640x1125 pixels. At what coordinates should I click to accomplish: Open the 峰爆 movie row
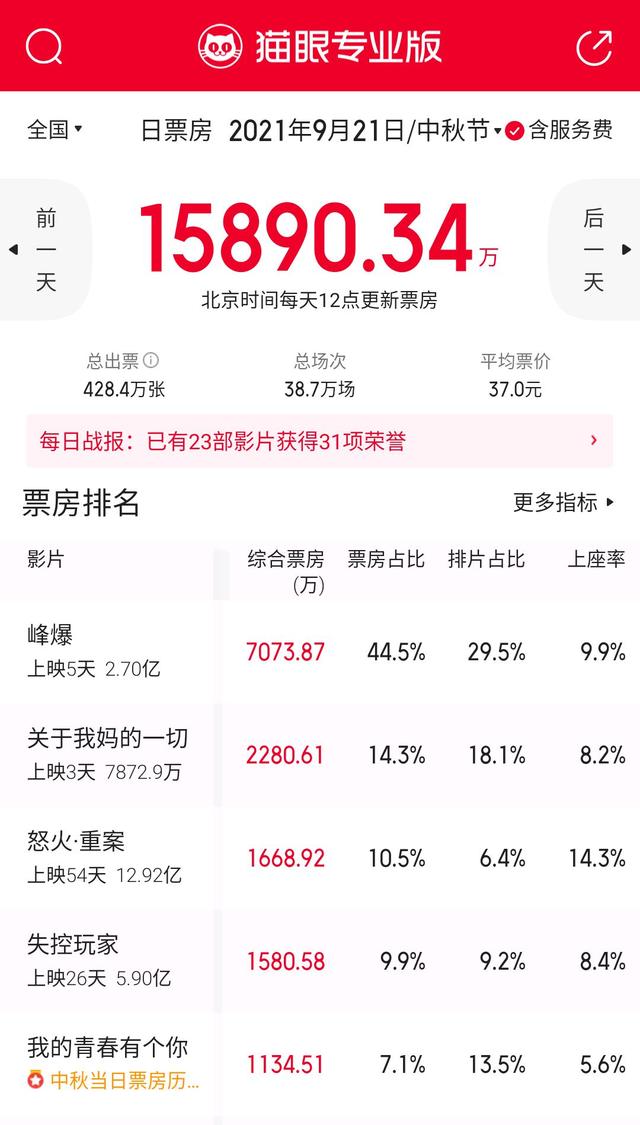[320, 651]
